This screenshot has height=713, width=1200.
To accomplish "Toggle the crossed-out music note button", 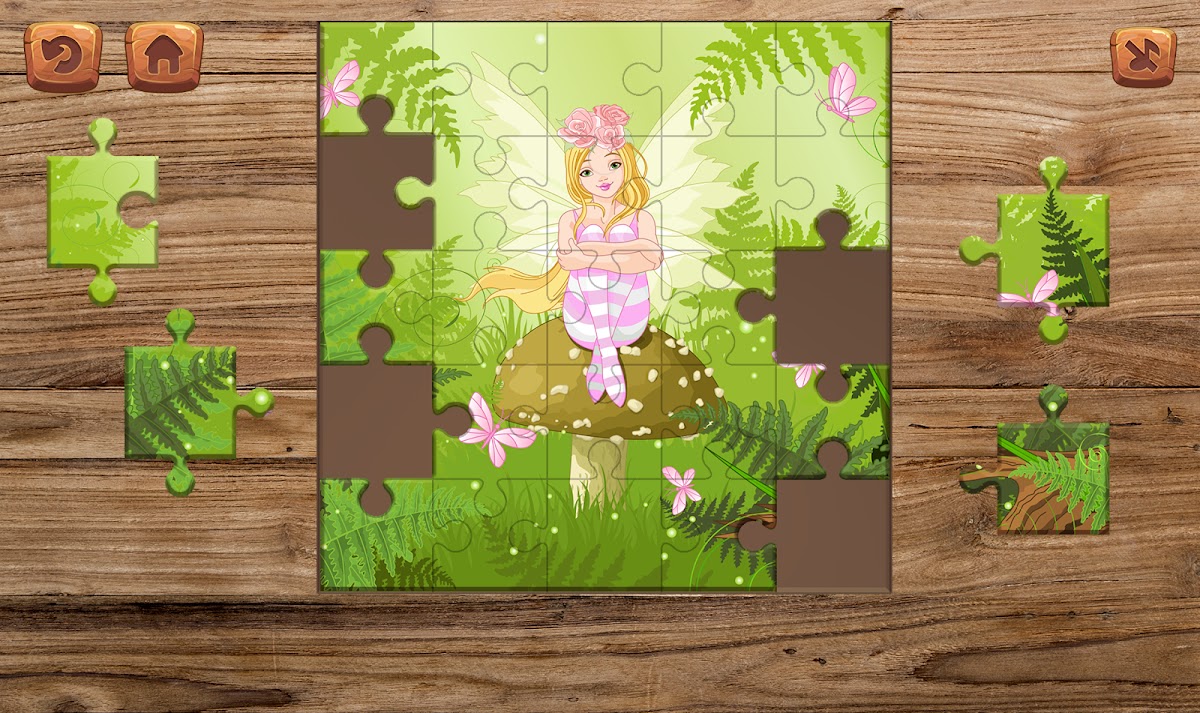I will click(x=1143, y=56).
